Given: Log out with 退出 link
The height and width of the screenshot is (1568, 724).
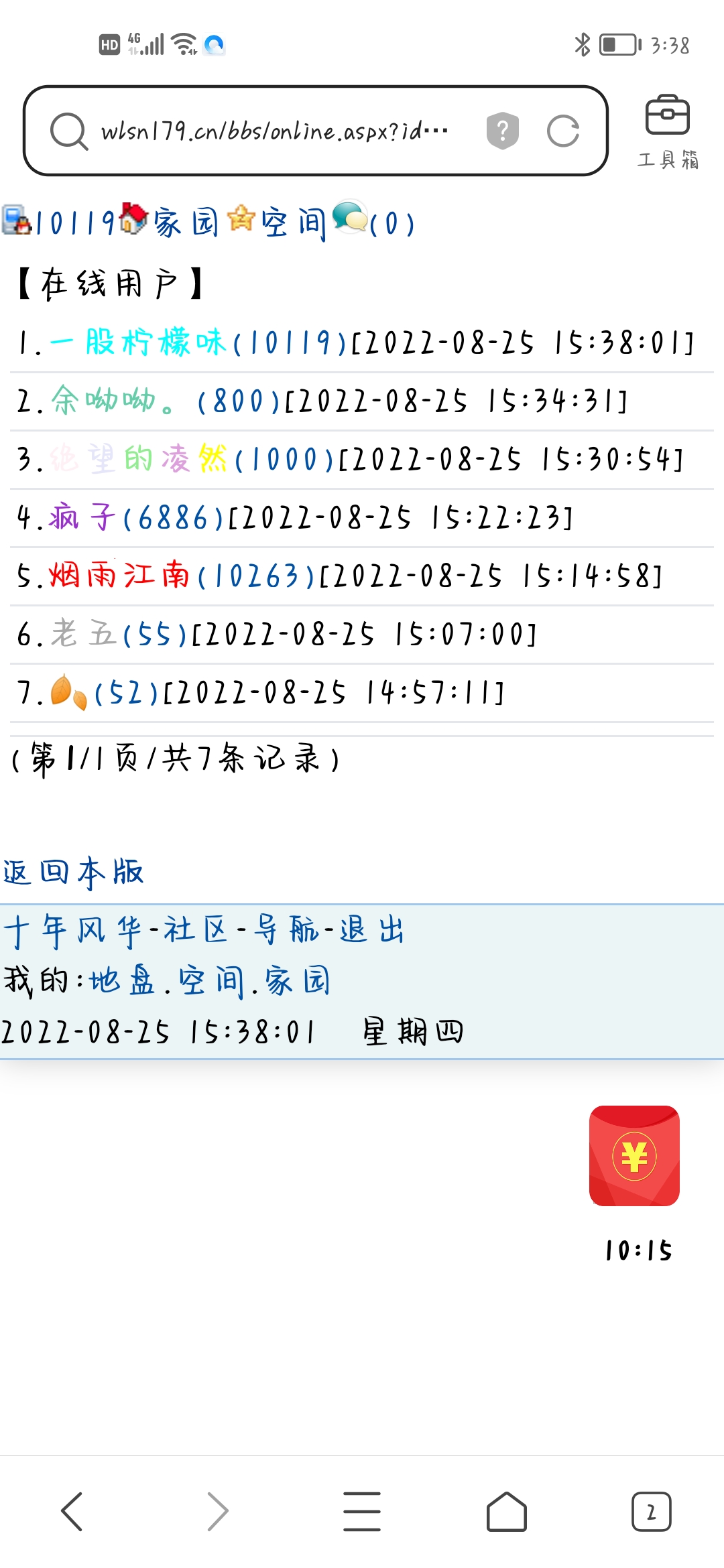Looking at the screenshot, I should coord(371,930).
